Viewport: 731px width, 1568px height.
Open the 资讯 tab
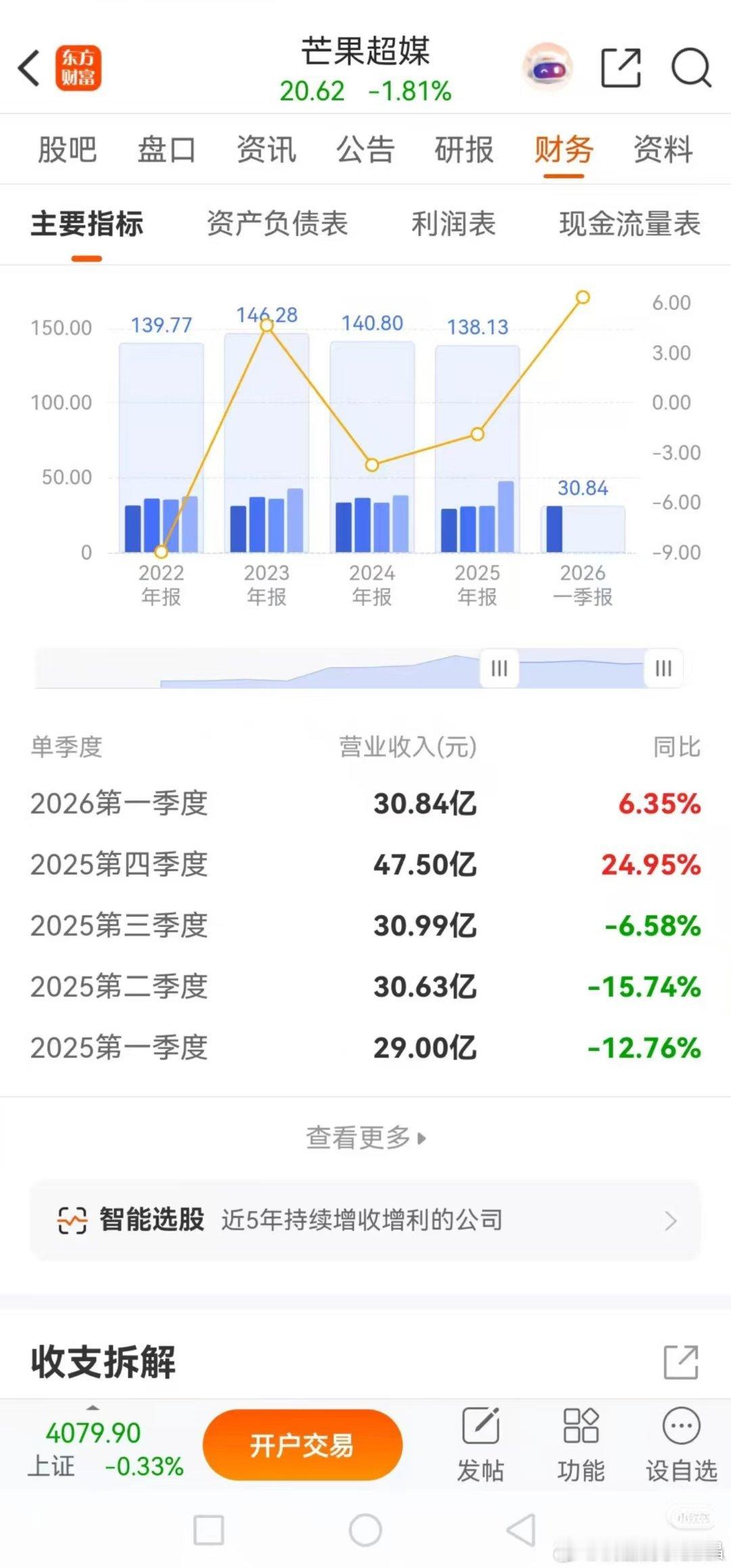[x=266, y=150]
